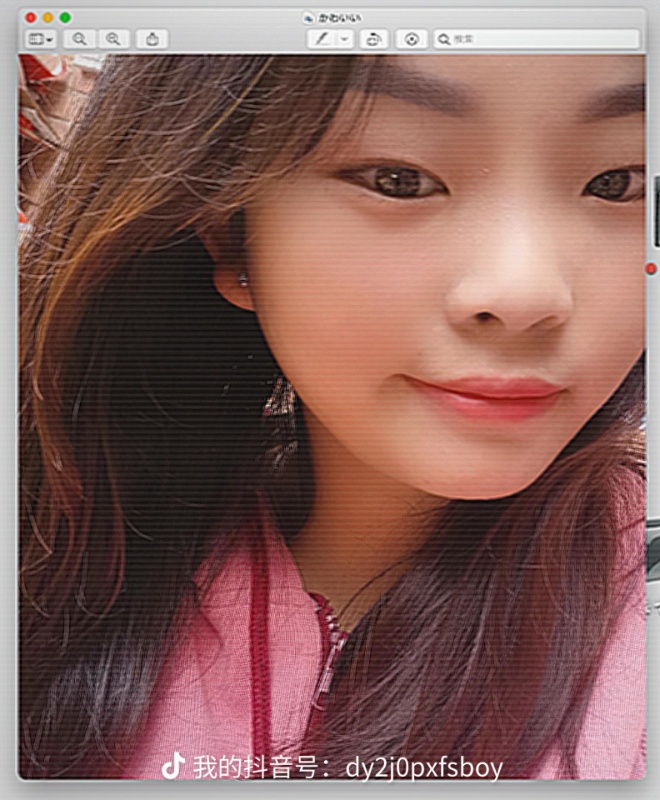Image resolution: width=660 pixels, height=800 pixels.
Task: Maximize the window with green button
Action: click(65, 18)
